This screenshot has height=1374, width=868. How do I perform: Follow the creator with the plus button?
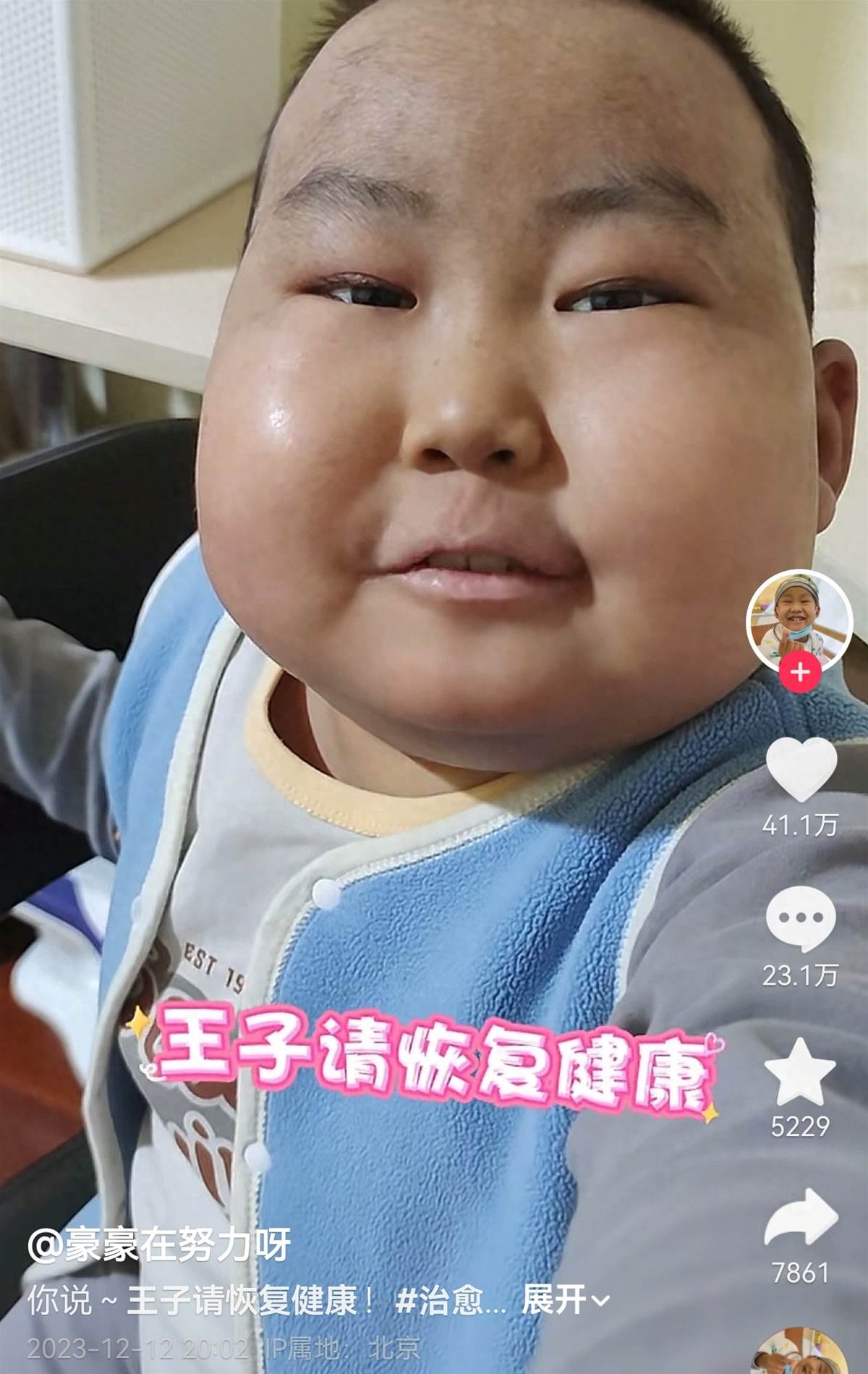799,673
